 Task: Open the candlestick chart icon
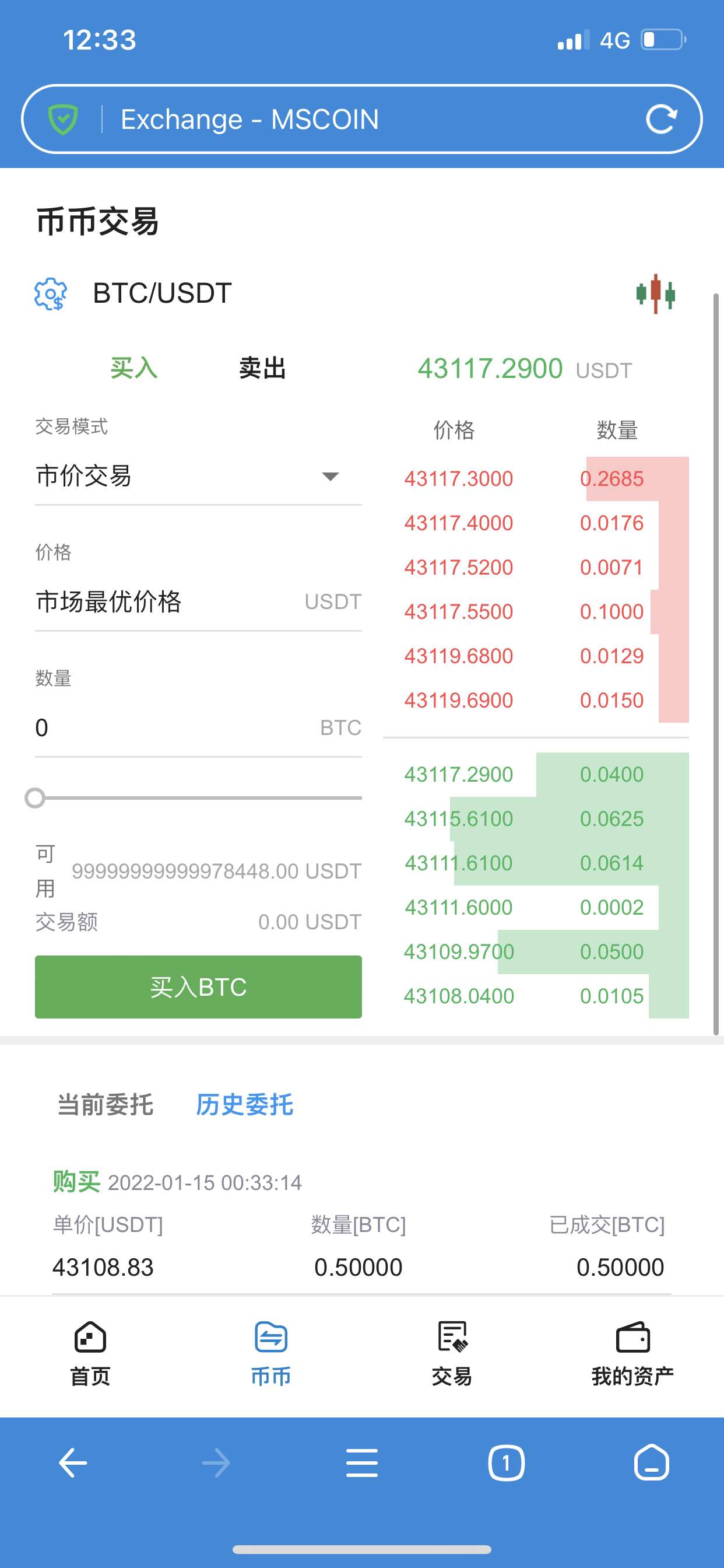click(655, 294)
